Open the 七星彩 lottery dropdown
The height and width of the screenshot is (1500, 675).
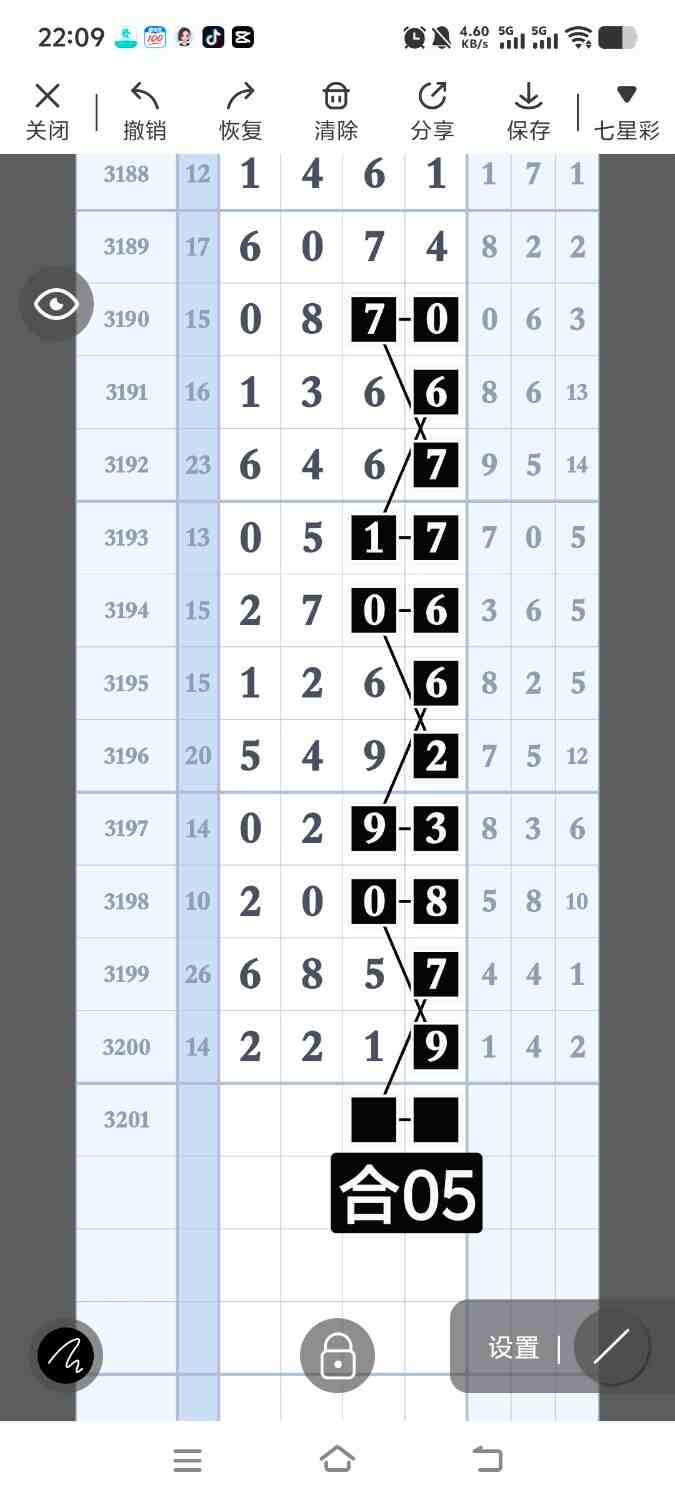click(627, 111)
